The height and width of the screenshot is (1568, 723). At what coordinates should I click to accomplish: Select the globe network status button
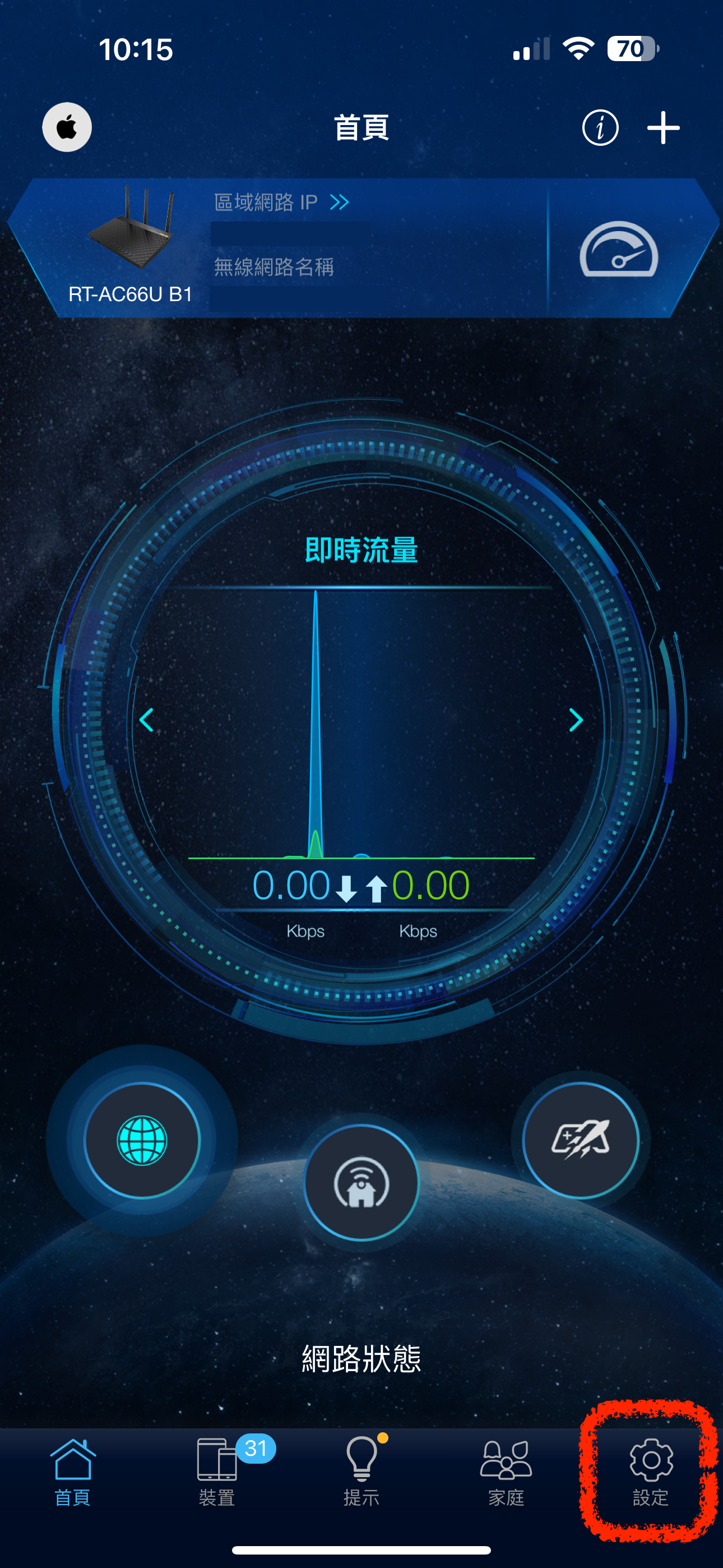pyautogui.click(x=142, y=1140)
